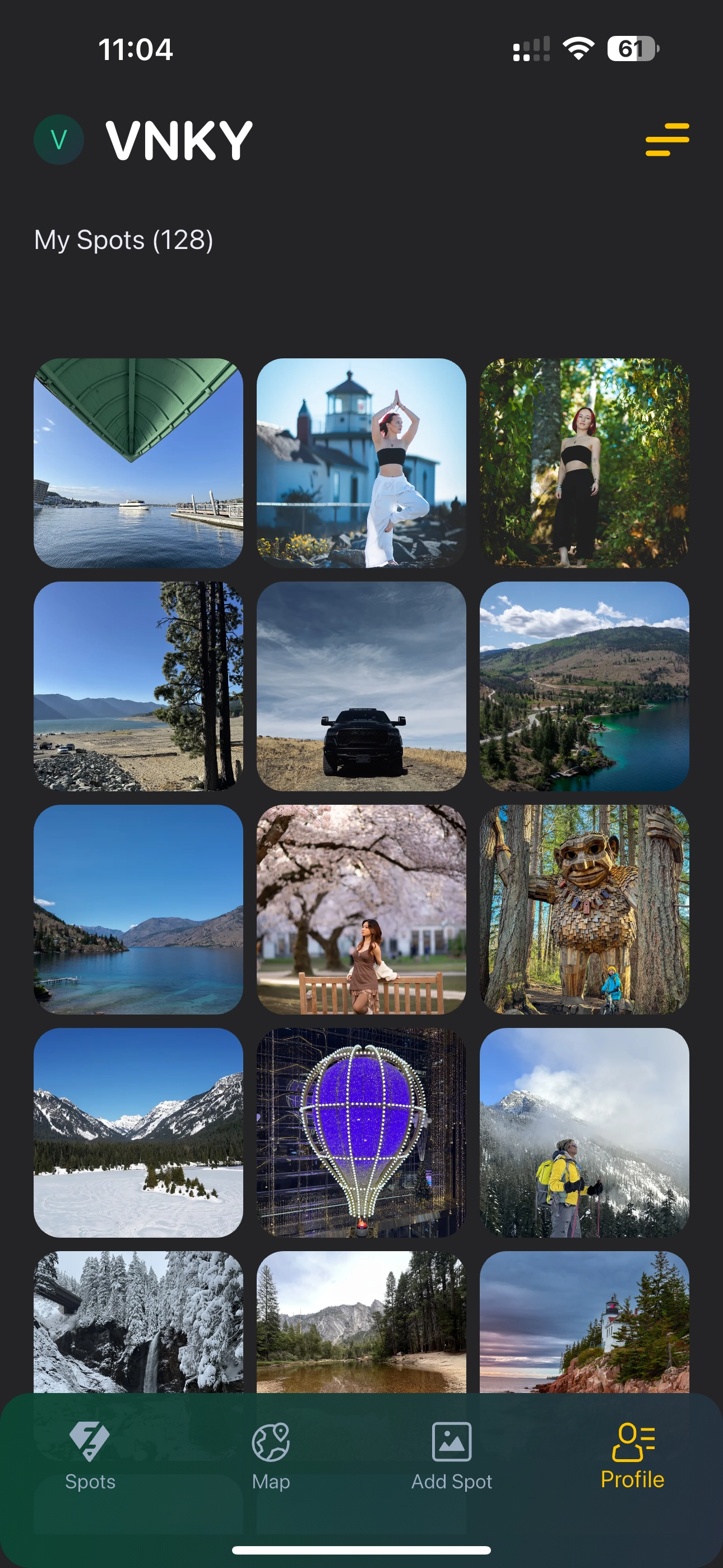The width and height of the screenshot is (723, 1568).
Task: View the hiker in yellow jacket spot
Action: (x=584, y=1132)
